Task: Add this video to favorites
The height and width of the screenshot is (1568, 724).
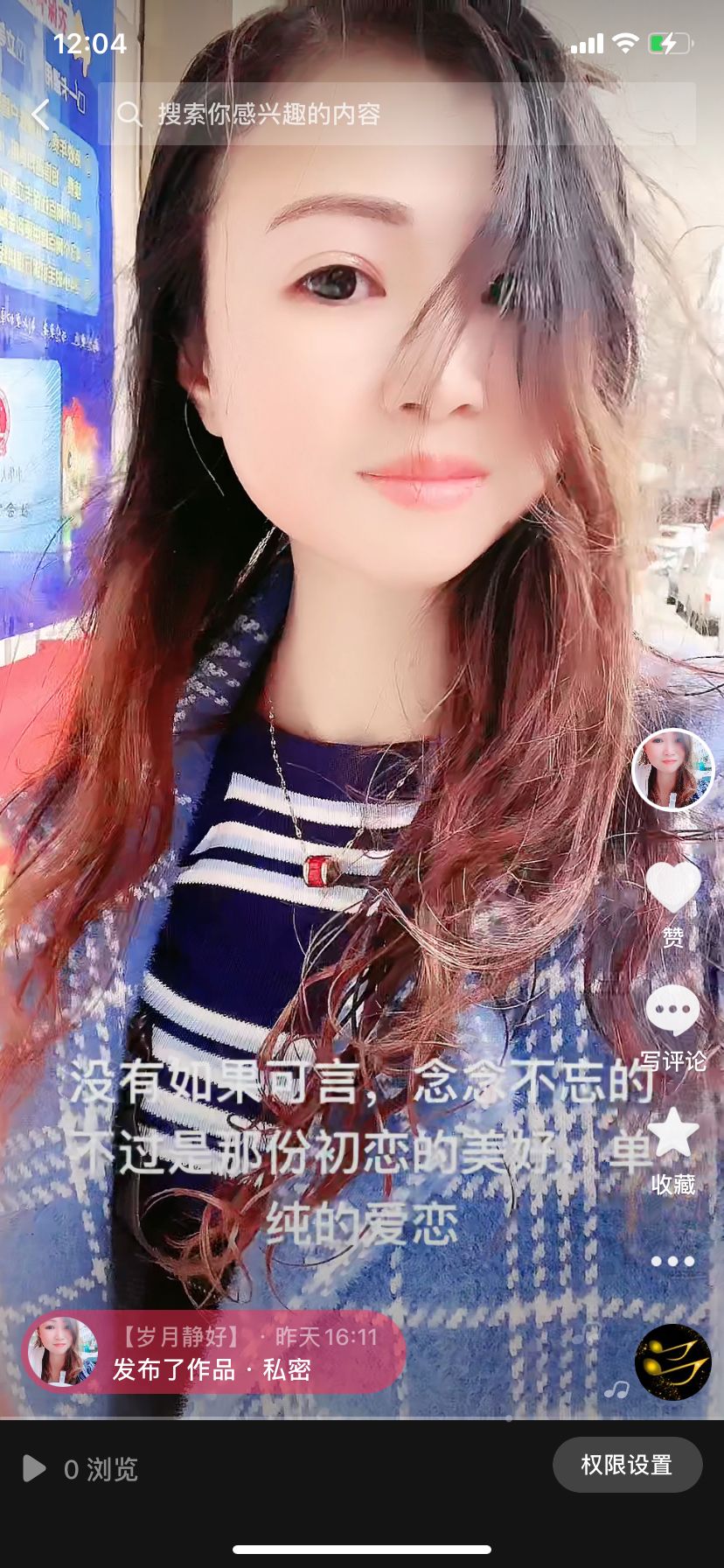Action: click(672, 1135)
